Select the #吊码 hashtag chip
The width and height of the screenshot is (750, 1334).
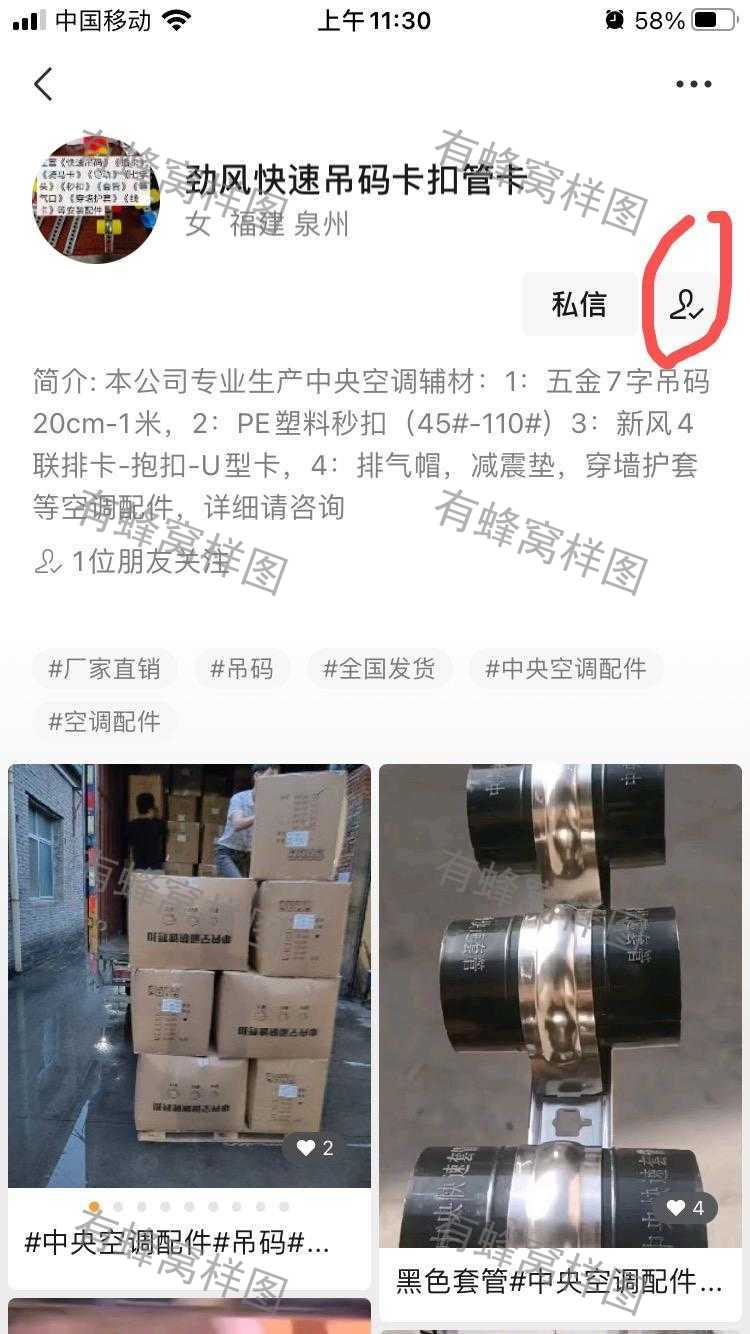click(241, 669)
